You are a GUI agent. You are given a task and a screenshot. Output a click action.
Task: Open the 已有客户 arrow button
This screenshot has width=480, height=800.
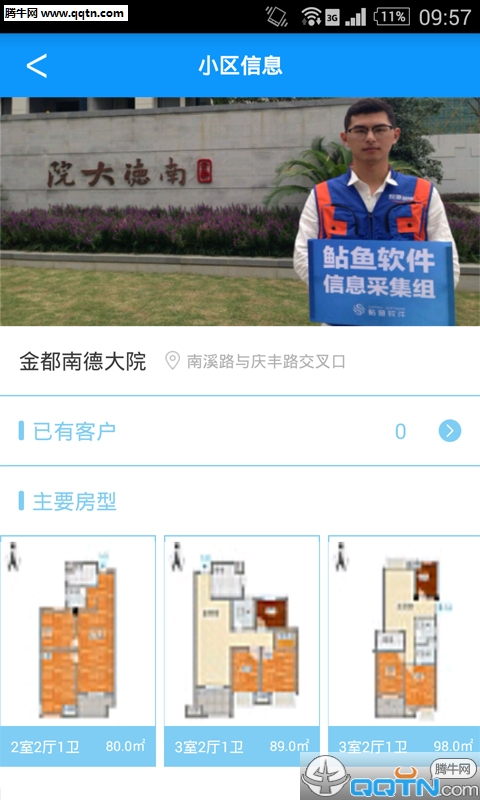tap(449, 431)
